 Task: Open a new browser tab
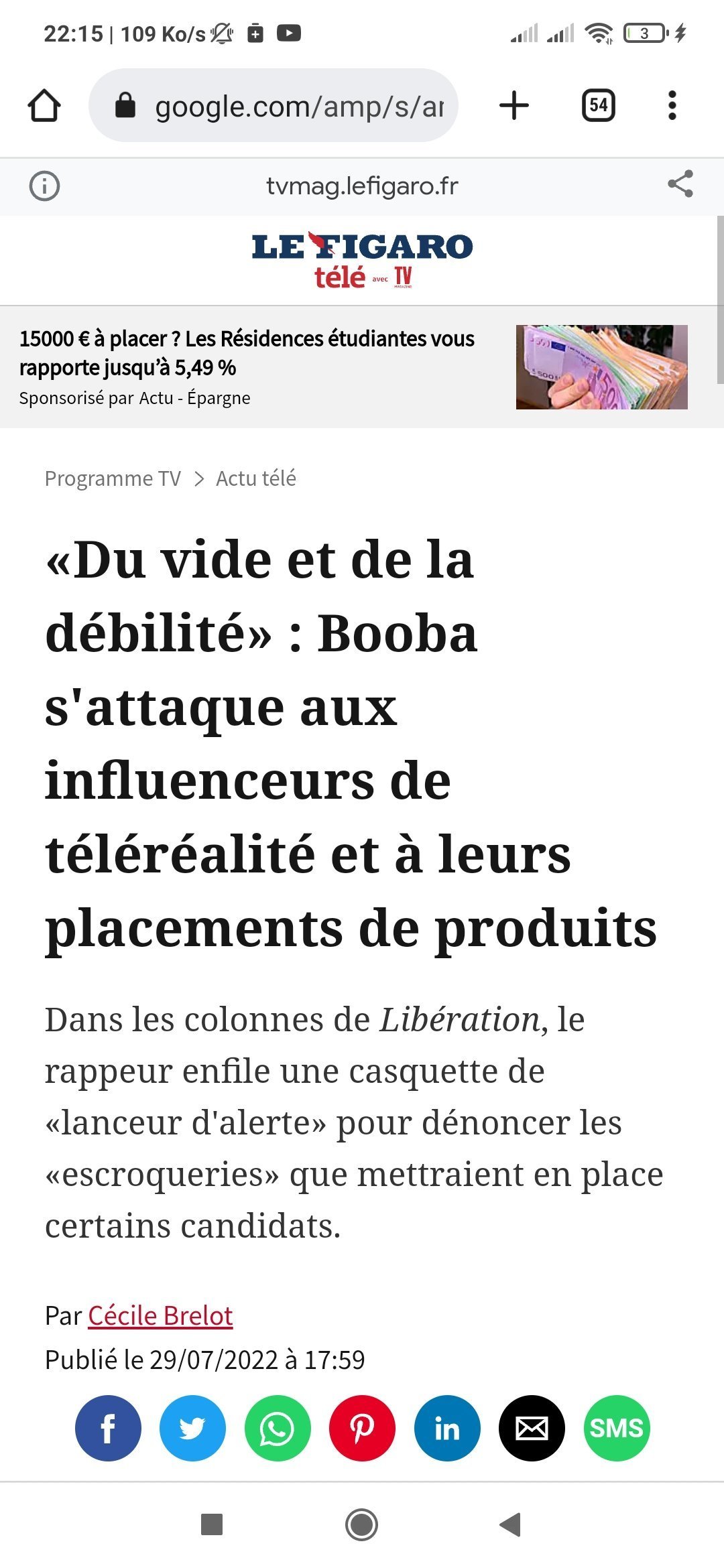(x=514, y=106)
